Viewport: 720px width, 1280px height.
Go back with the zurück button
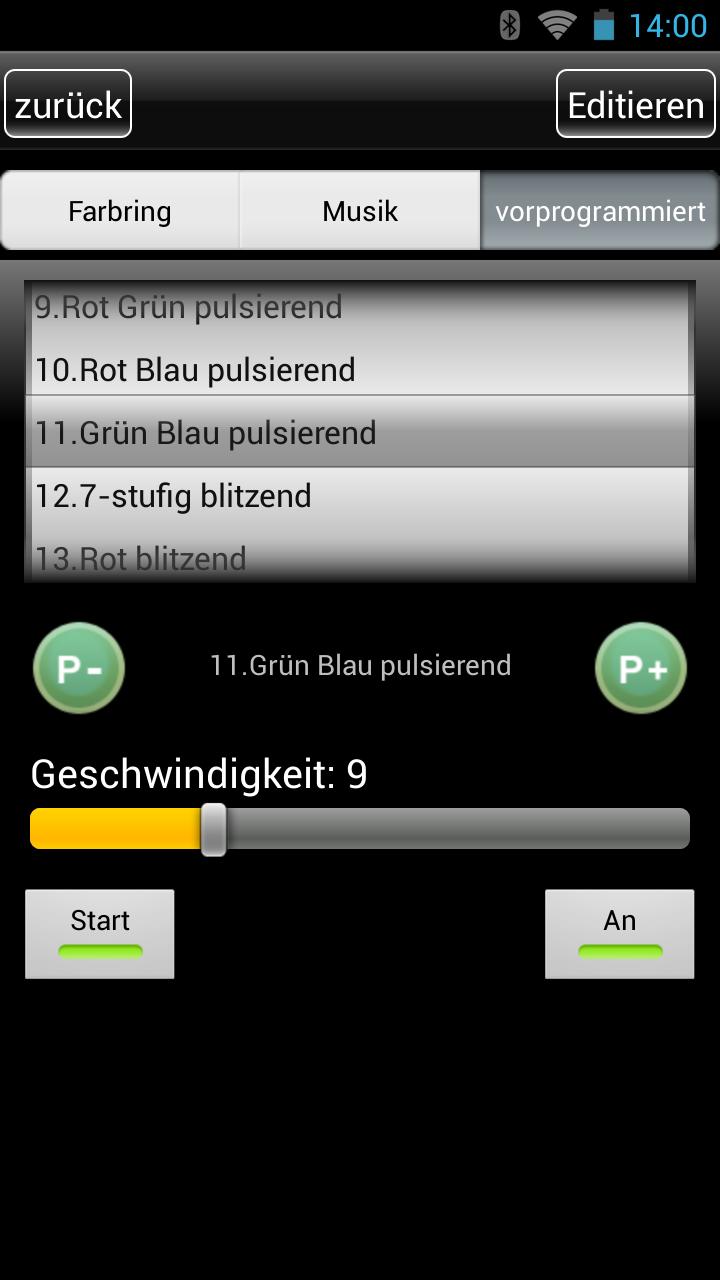pyautogui.click(x=68, y=104)
